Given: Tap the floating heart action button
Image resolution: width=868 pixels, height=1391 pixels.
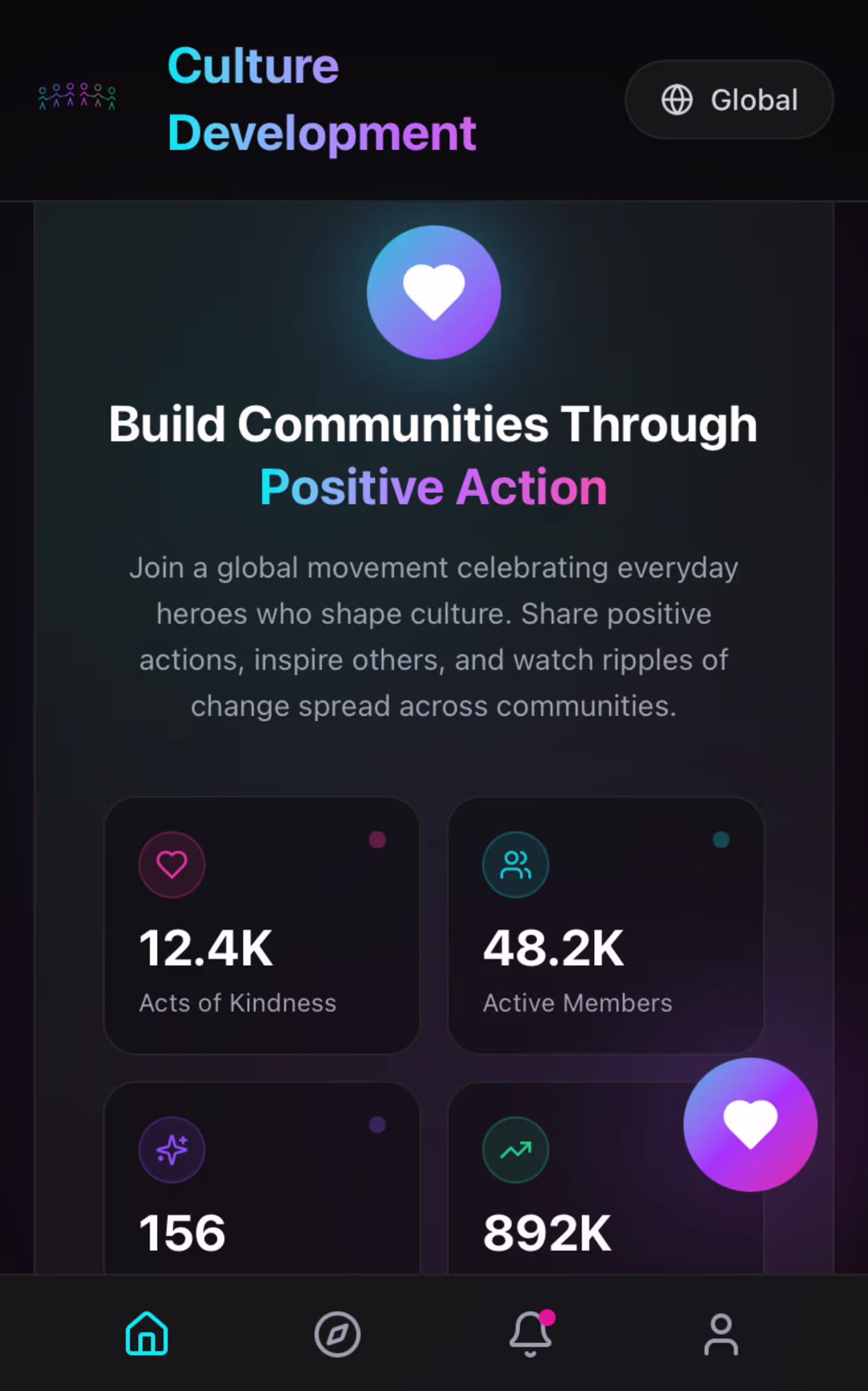Looking at the screenshot, I should (x=750, y=1124).
